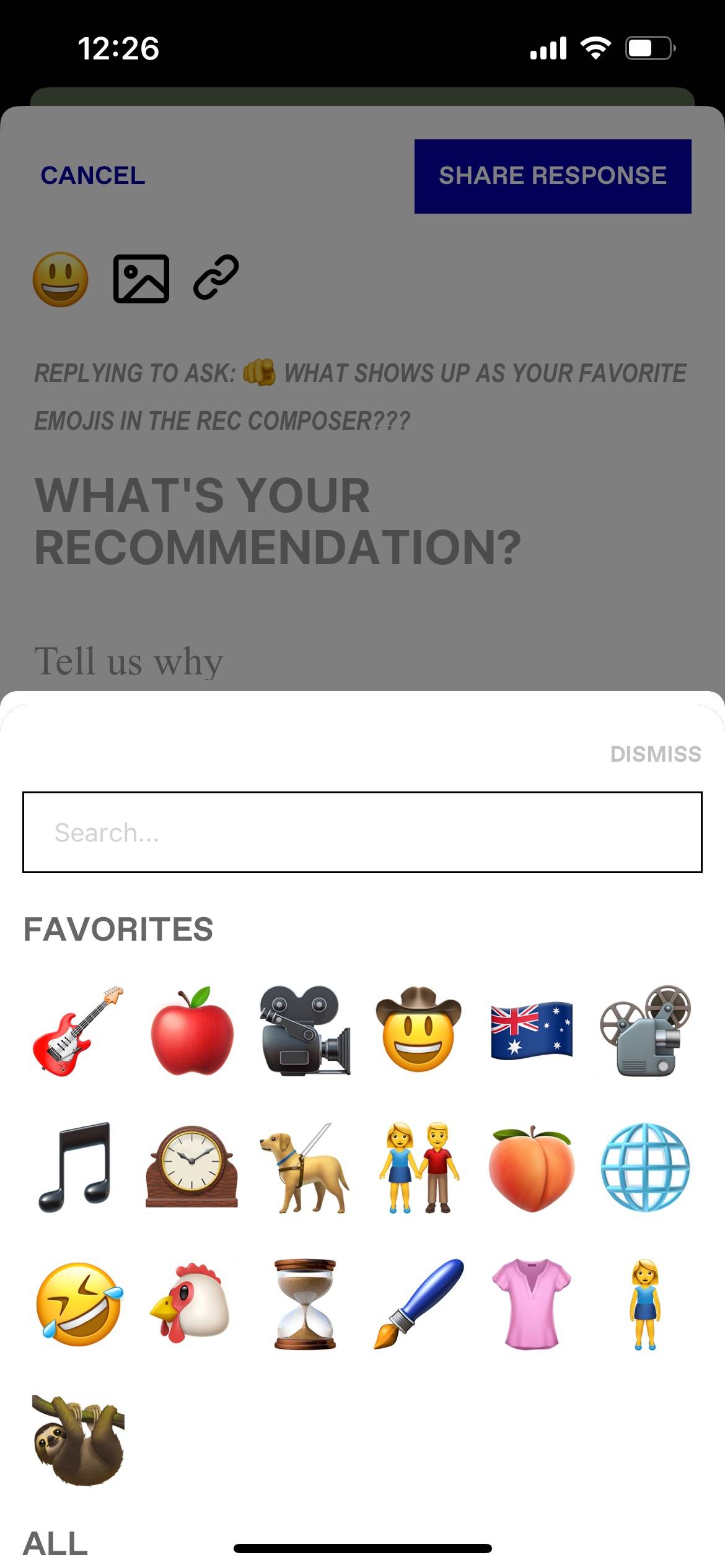
Task: Choose the globe with meridians emoji
Action: (645, 1167)
